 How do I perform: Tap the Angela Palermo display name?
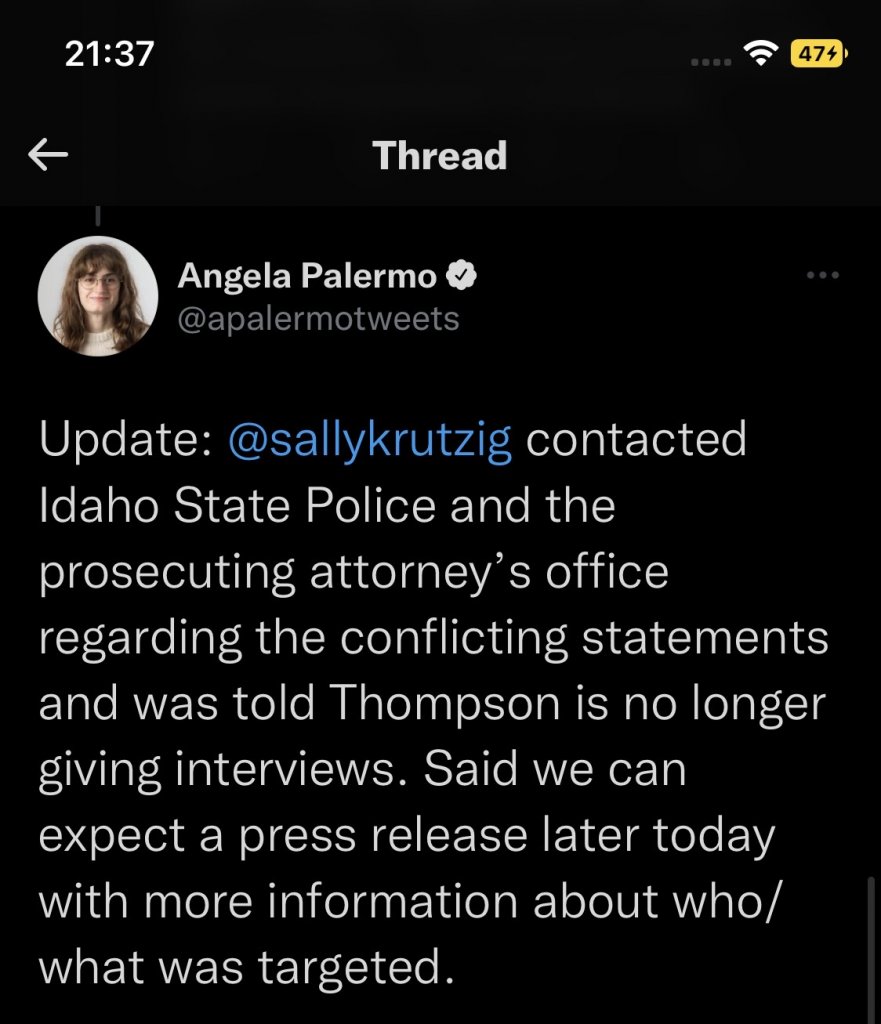(x=309, y=277)
